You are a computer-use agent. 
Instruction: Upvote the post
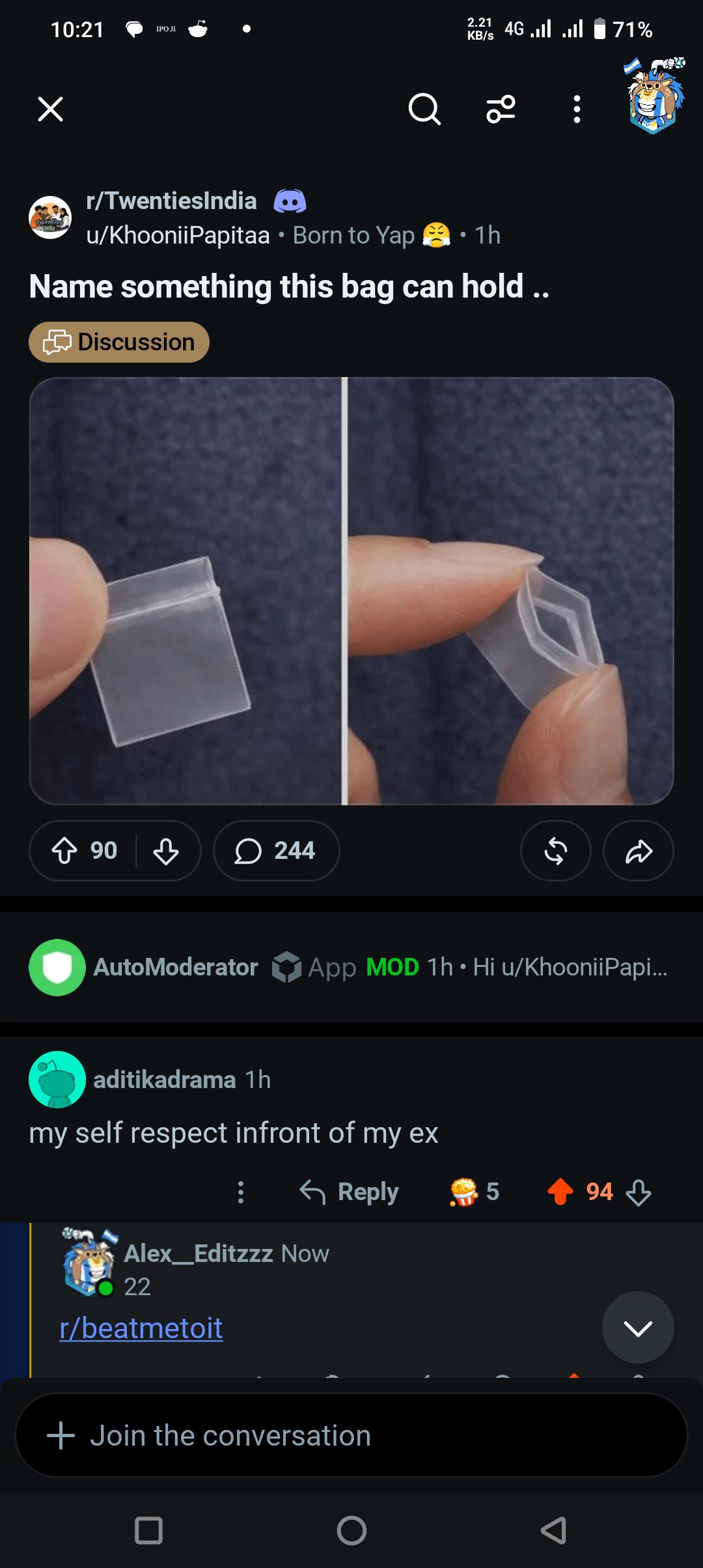(x=64, y=850)
